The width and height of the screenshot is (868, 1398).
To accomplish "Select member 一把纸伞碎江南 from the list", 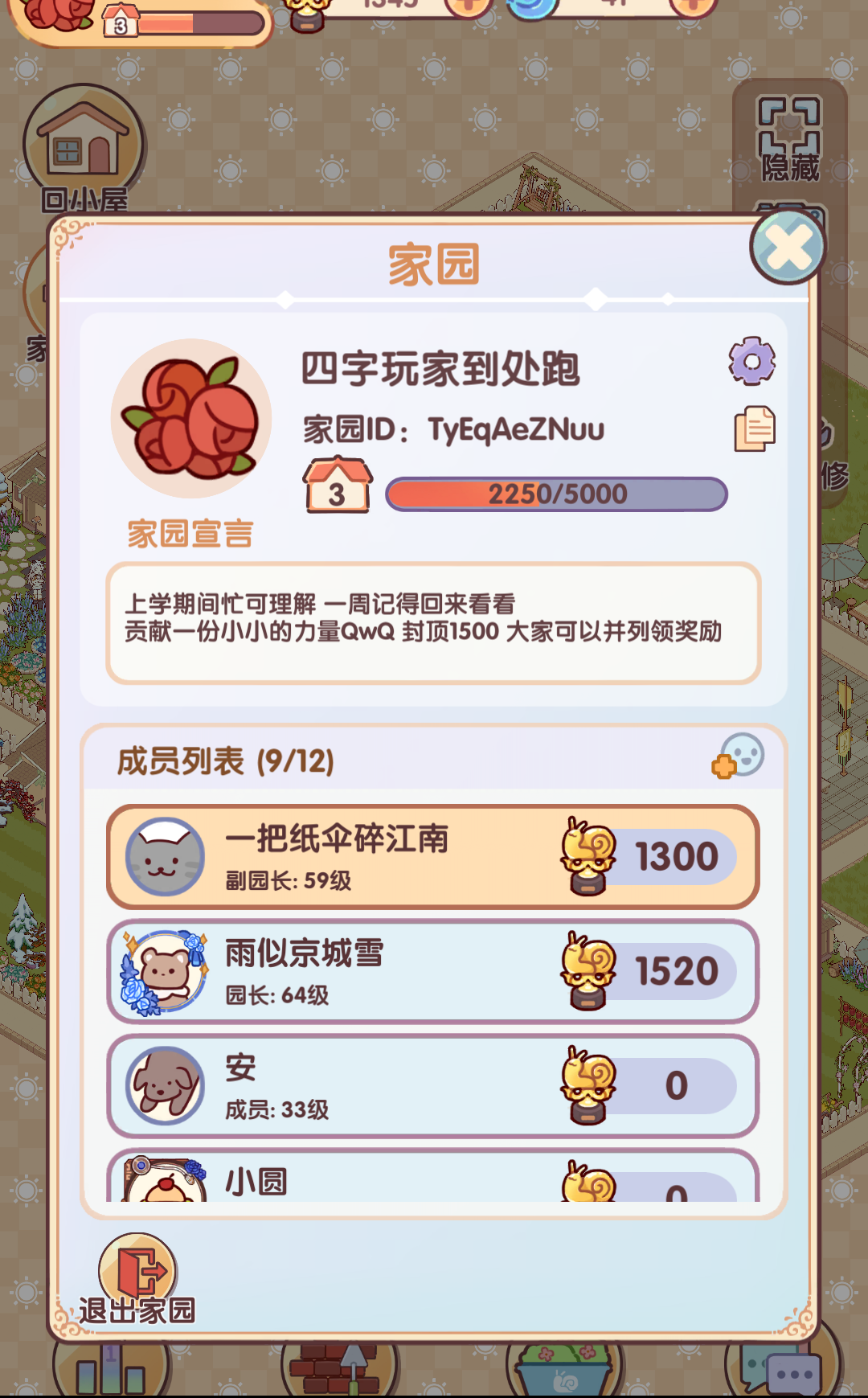I will [434, 856].
